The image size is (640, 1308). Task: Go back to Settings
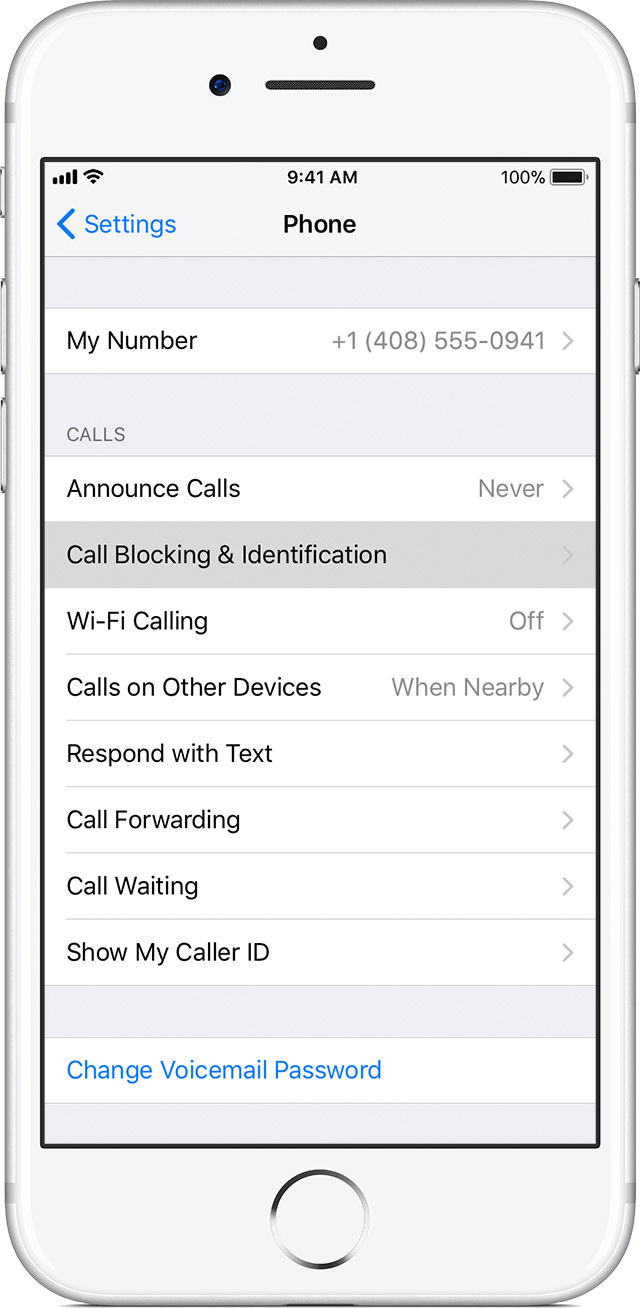[117, 224]
